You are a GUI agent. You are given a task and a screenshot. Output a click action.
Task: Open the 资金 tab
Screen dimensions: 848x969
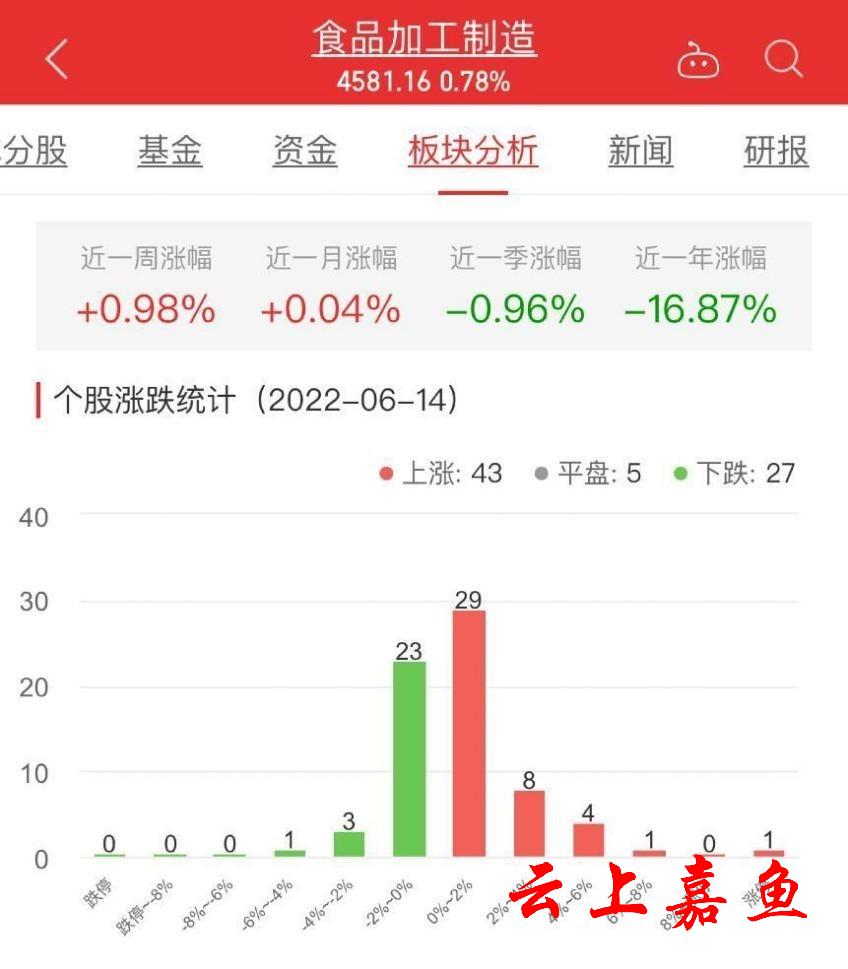coord(305,152)
